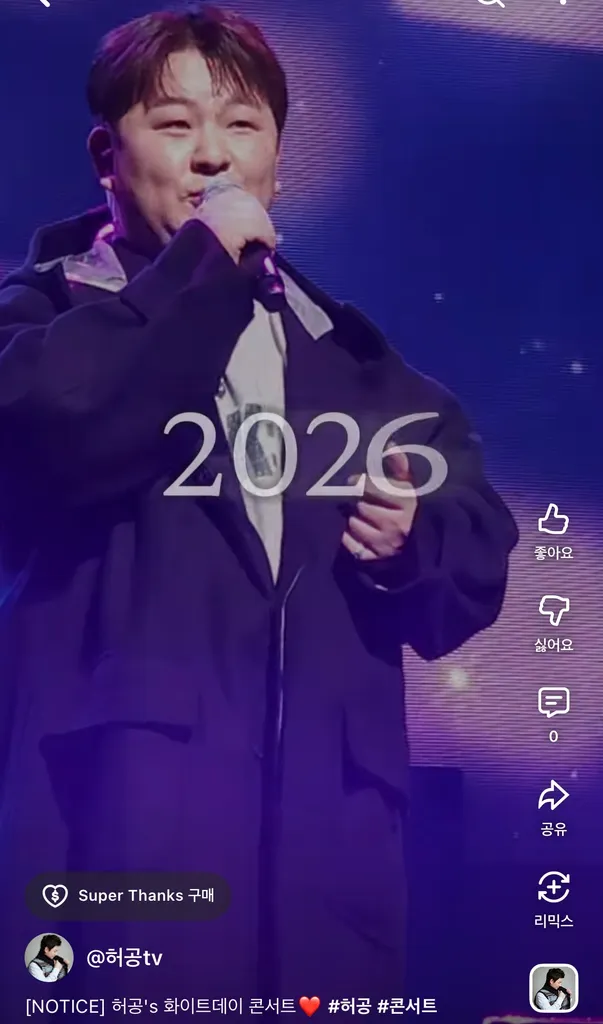Like this Short with thumbs up
The image size is (603, 1024).
[553, 519]
